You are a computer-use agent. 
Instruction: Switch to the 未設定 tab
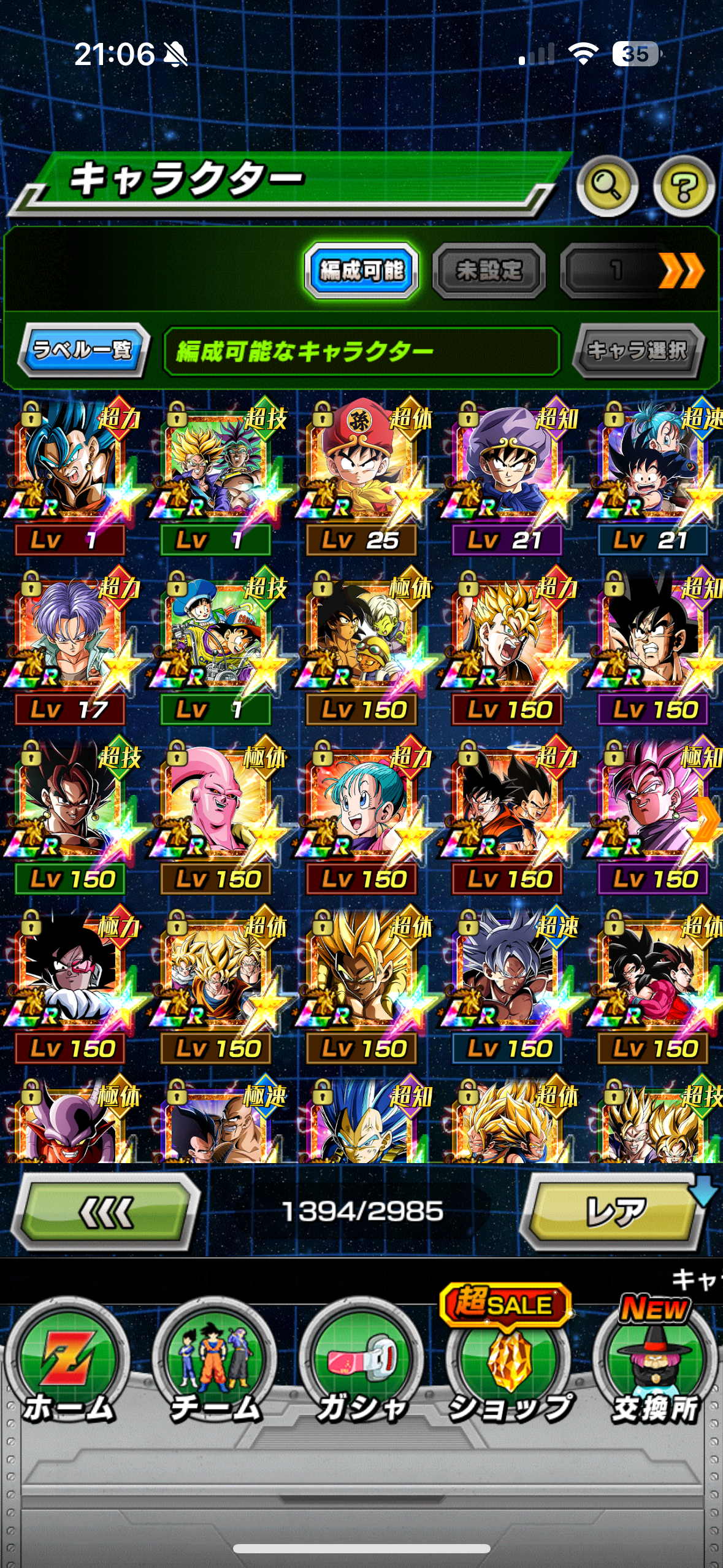pos(489,271)
